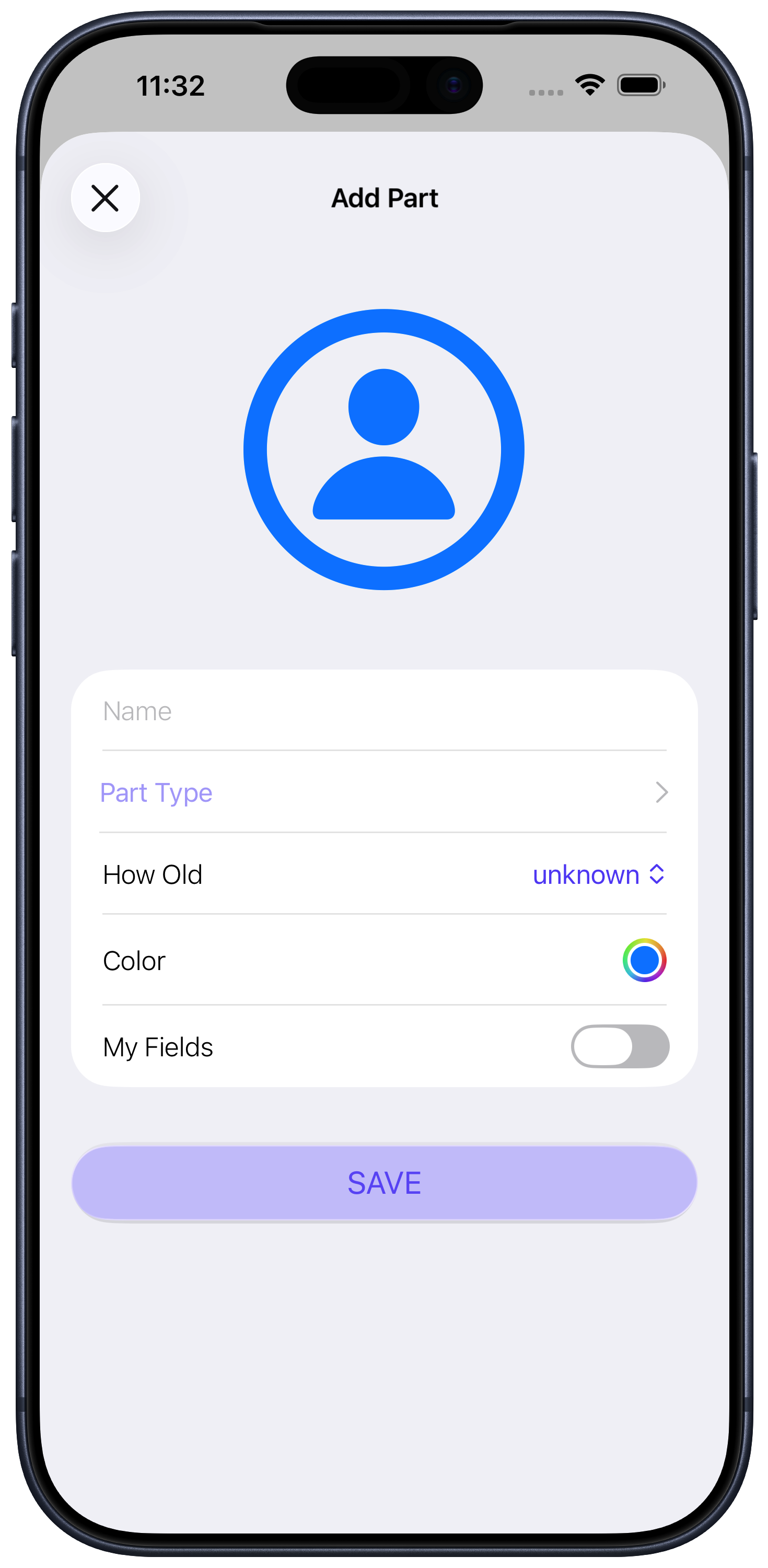The height and width of the screenshot is (1568, 768).
Task: Enable the My Fields switch
Action: point(620,1046)
